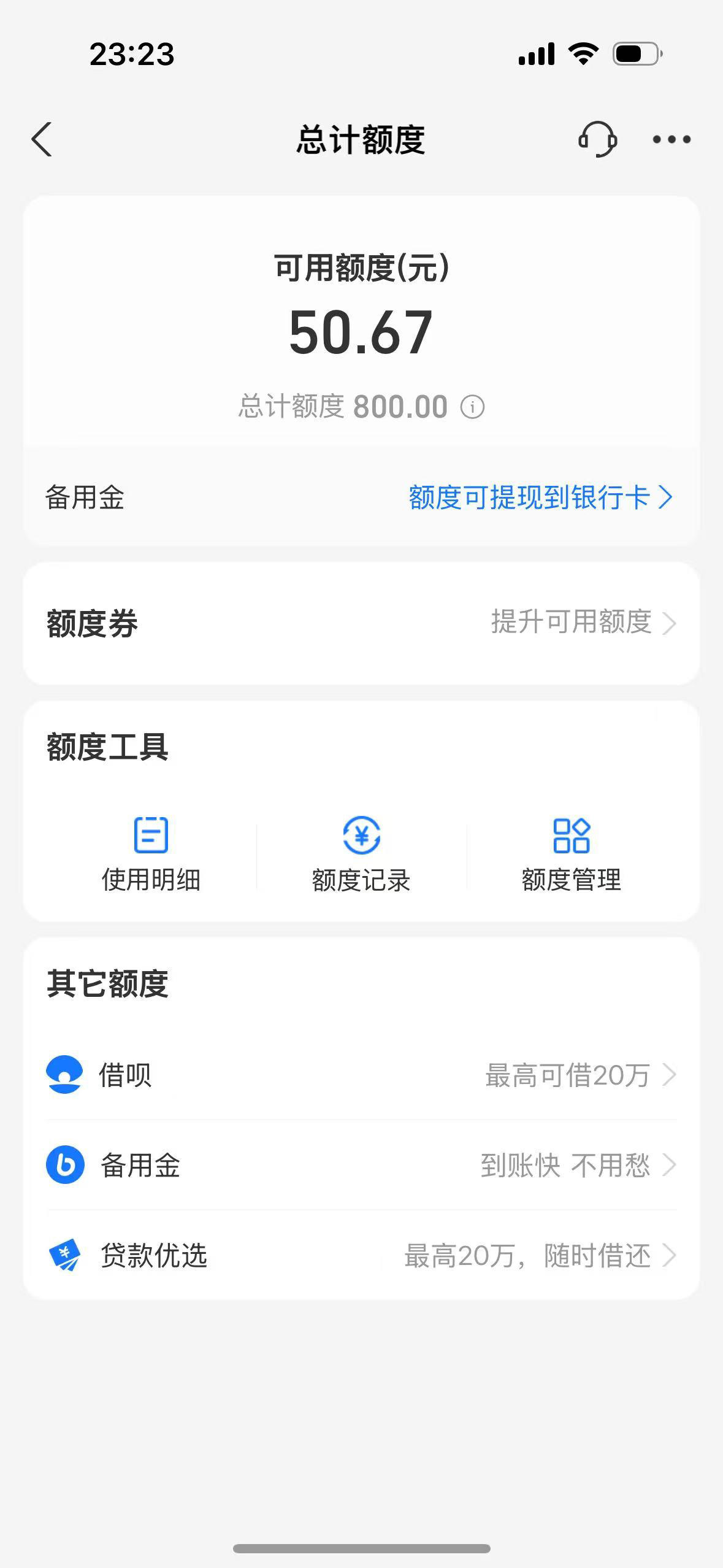Viewport: 723px width, 1568px height.
Task: Open 贷款优选 row
Action: click(361, 1255)
